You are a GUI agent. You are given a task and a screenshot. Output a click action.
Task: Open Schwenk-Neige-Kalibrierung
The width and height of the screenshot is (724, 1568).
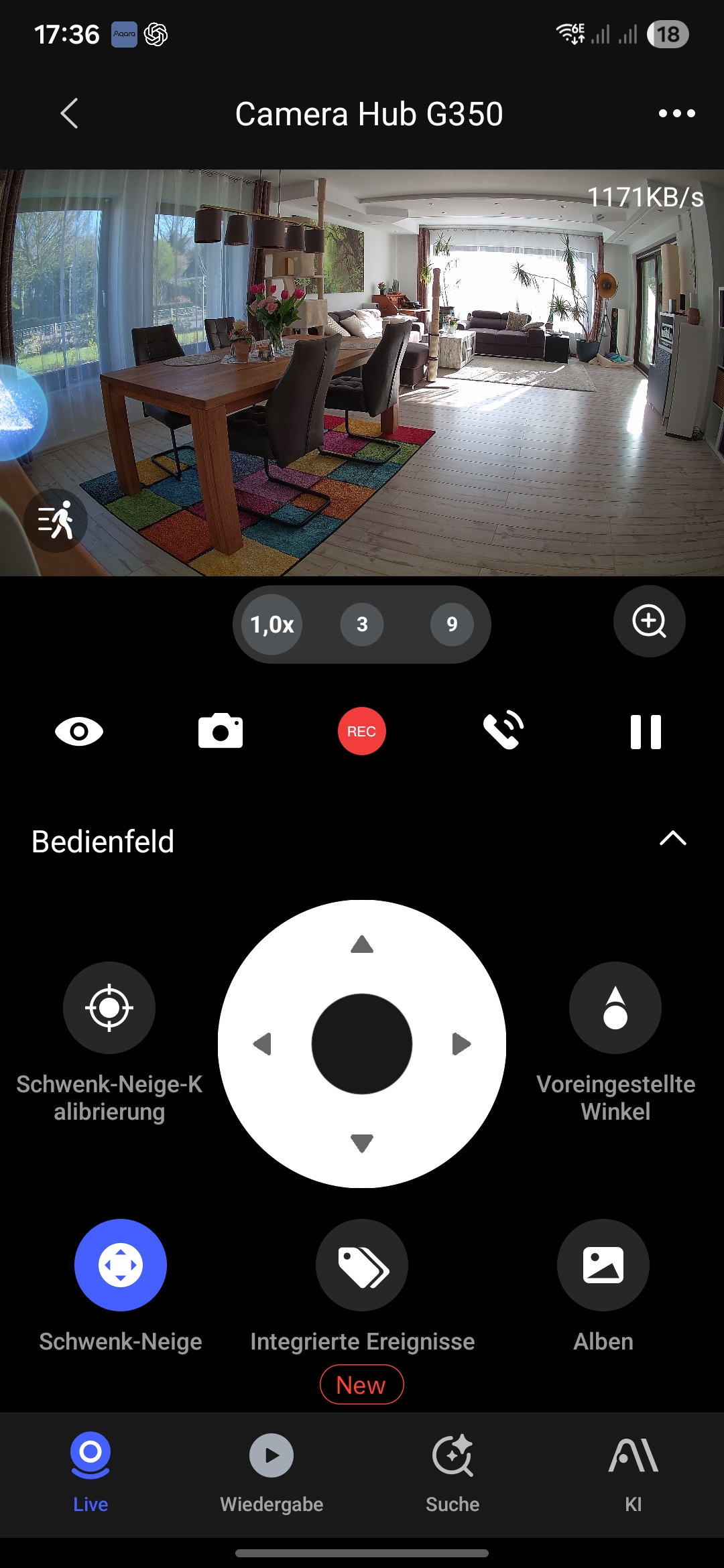[x=109, y=1008]
